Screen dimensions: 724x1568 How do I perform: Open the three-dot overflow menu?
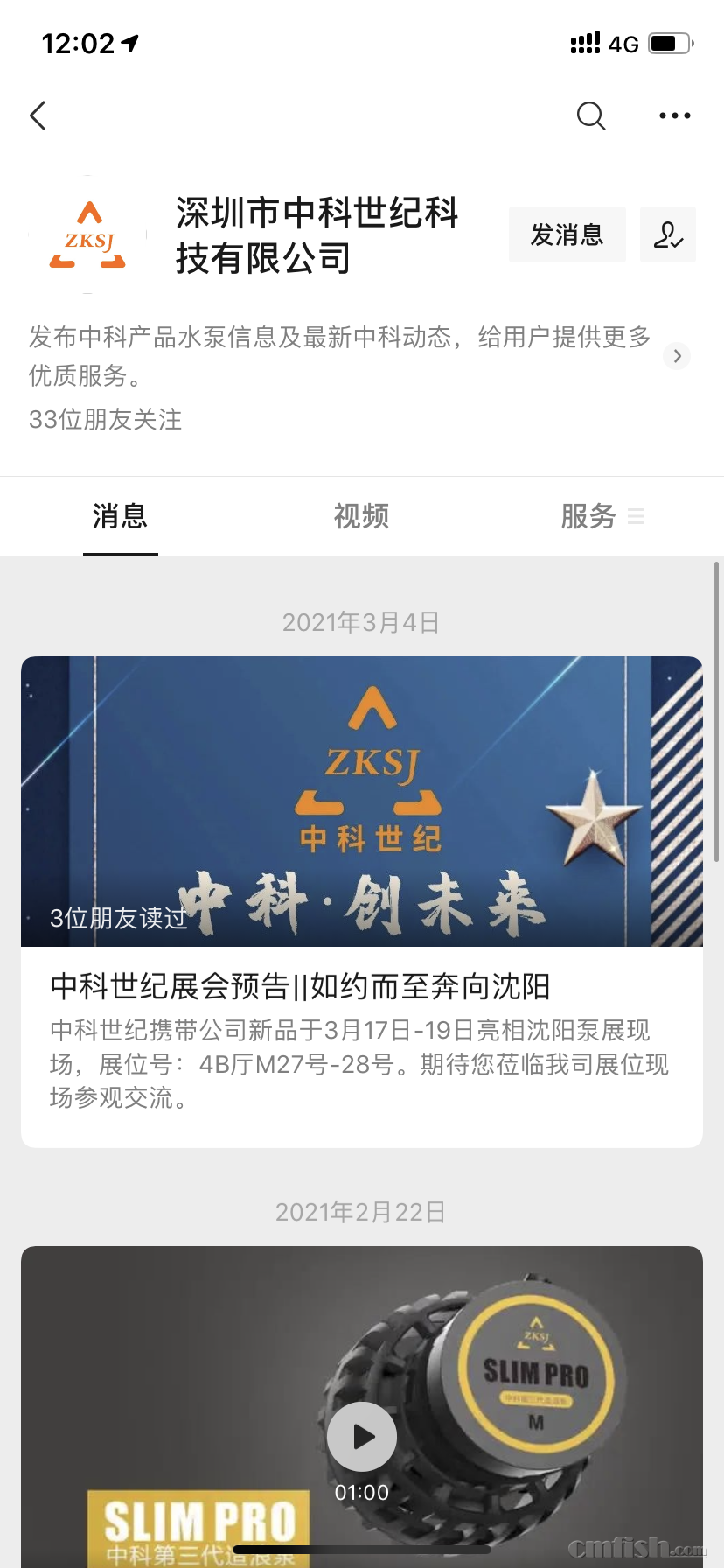(x=674, y=115)
